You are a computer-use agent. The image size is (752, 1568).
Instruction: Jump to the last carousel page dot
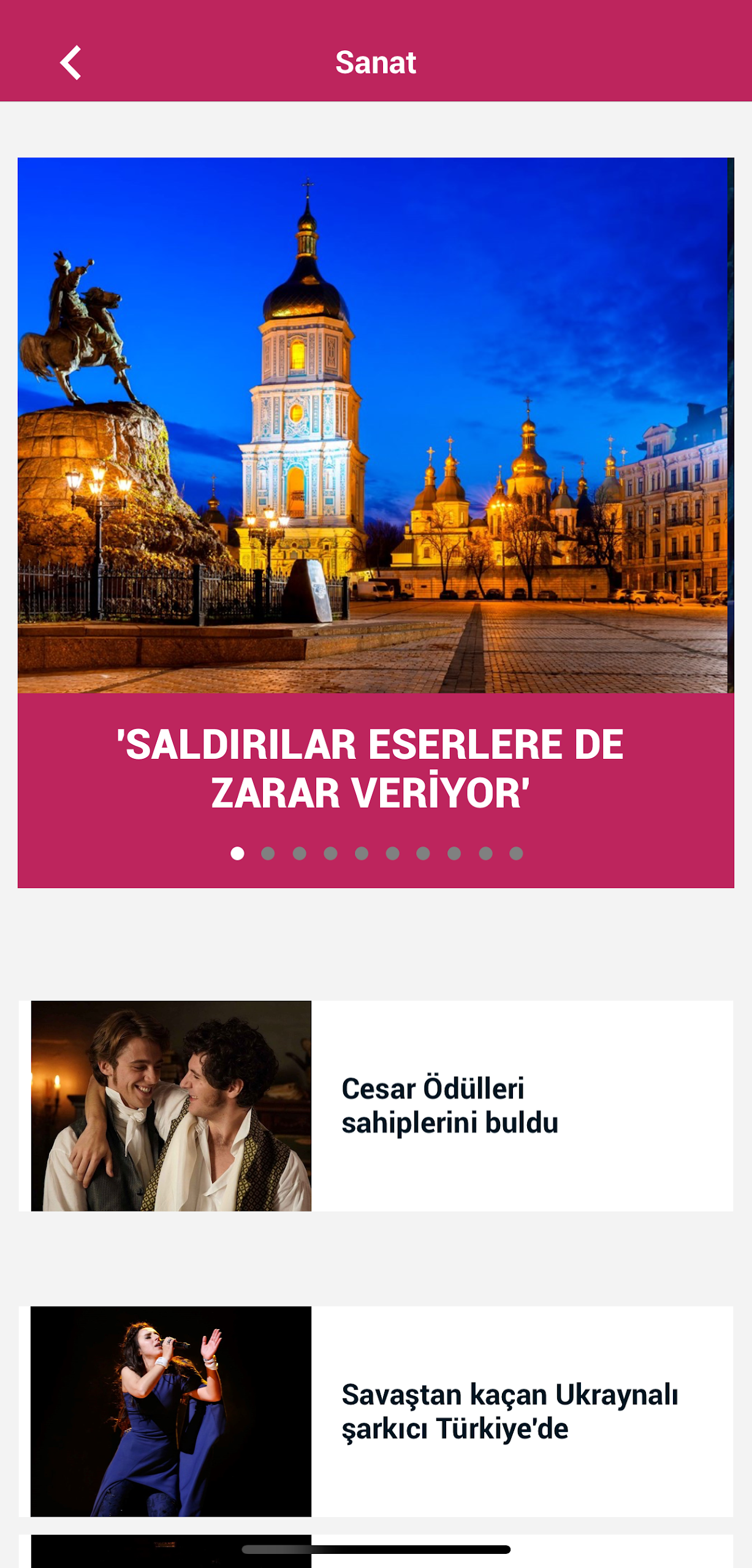[516, 853]
